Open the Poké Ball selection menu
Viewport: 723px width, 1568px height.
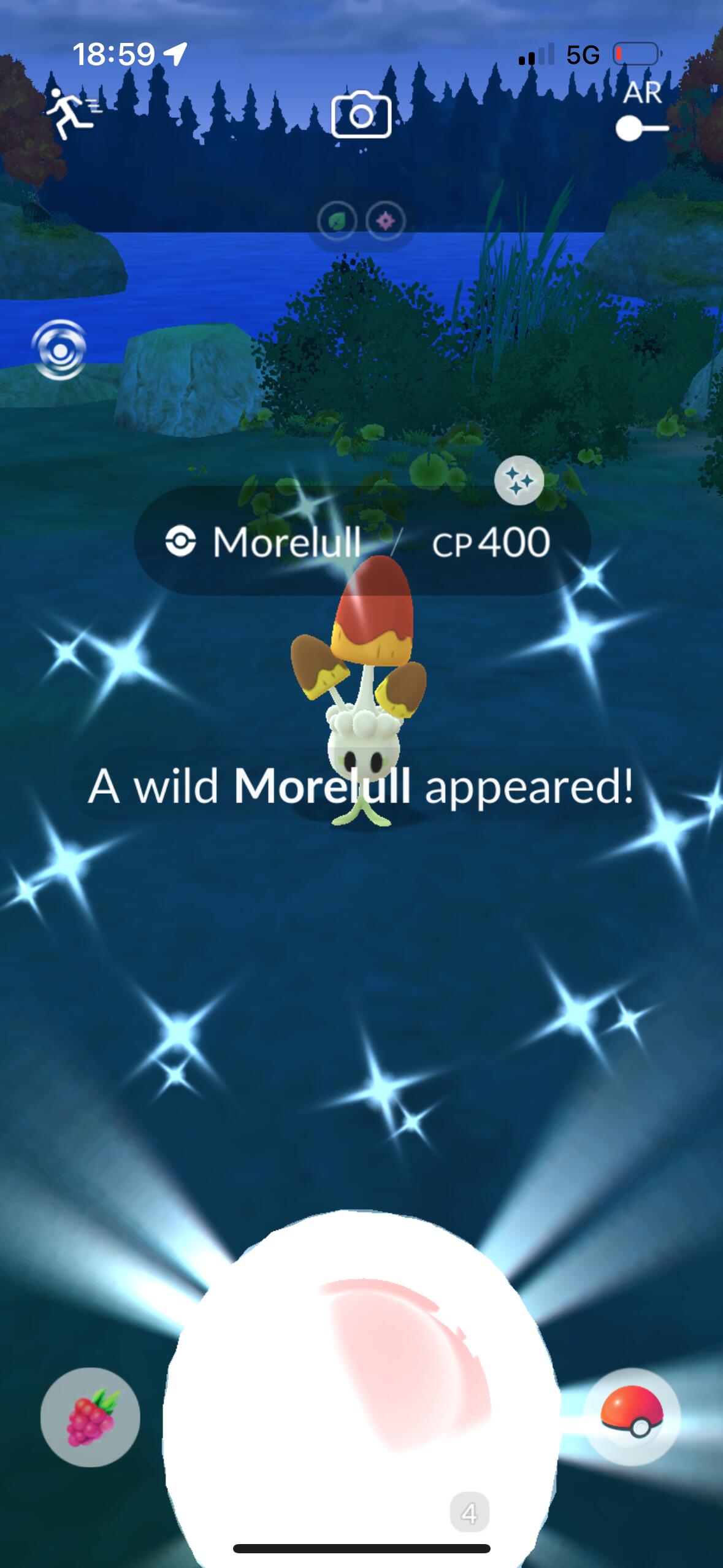[x=632, y=1417]
